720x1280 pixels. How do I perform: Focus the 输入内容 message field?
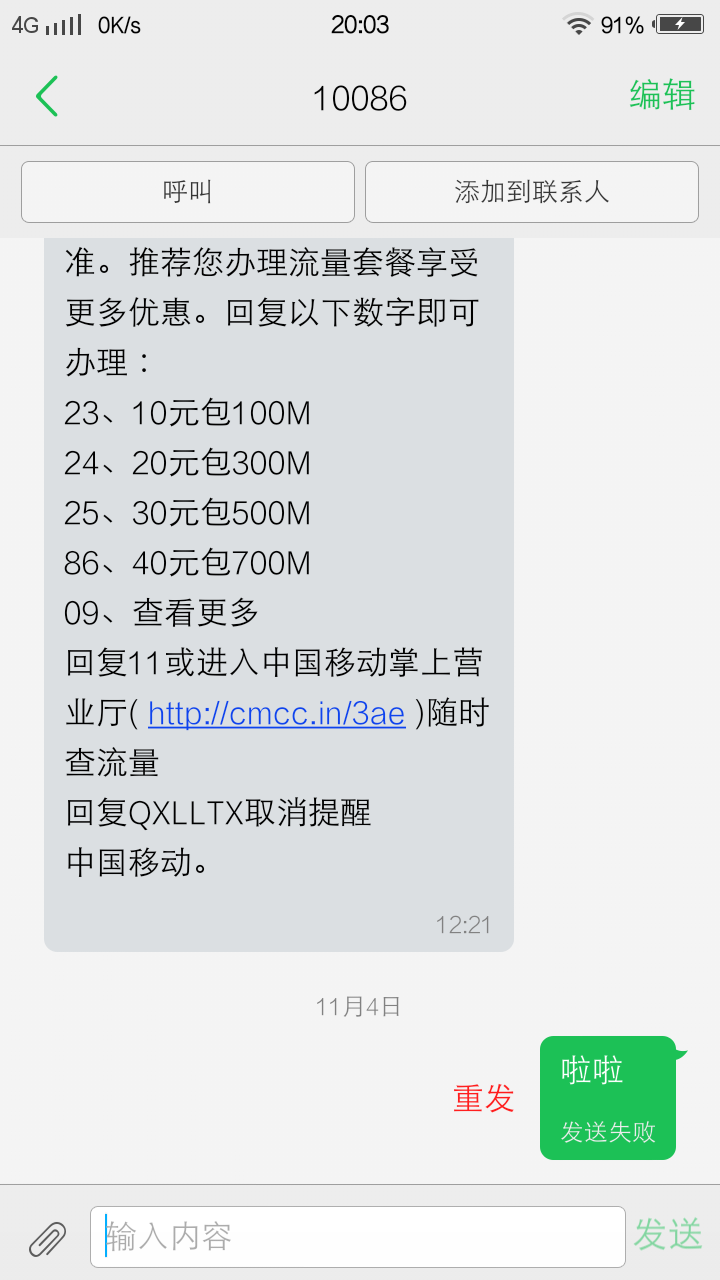click(357, 1237)
